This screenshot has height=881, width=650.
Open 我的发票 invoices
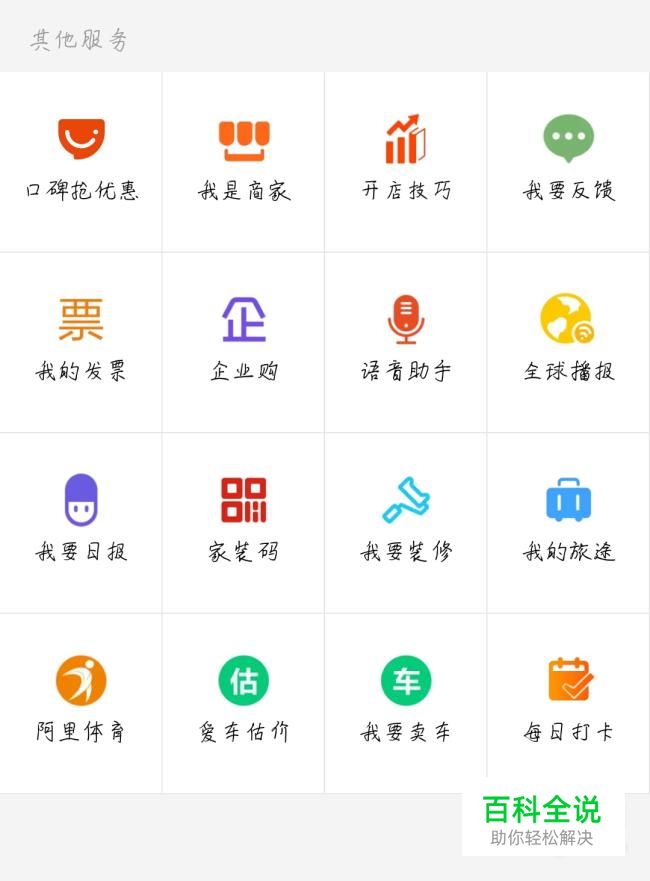coord(81,340)
